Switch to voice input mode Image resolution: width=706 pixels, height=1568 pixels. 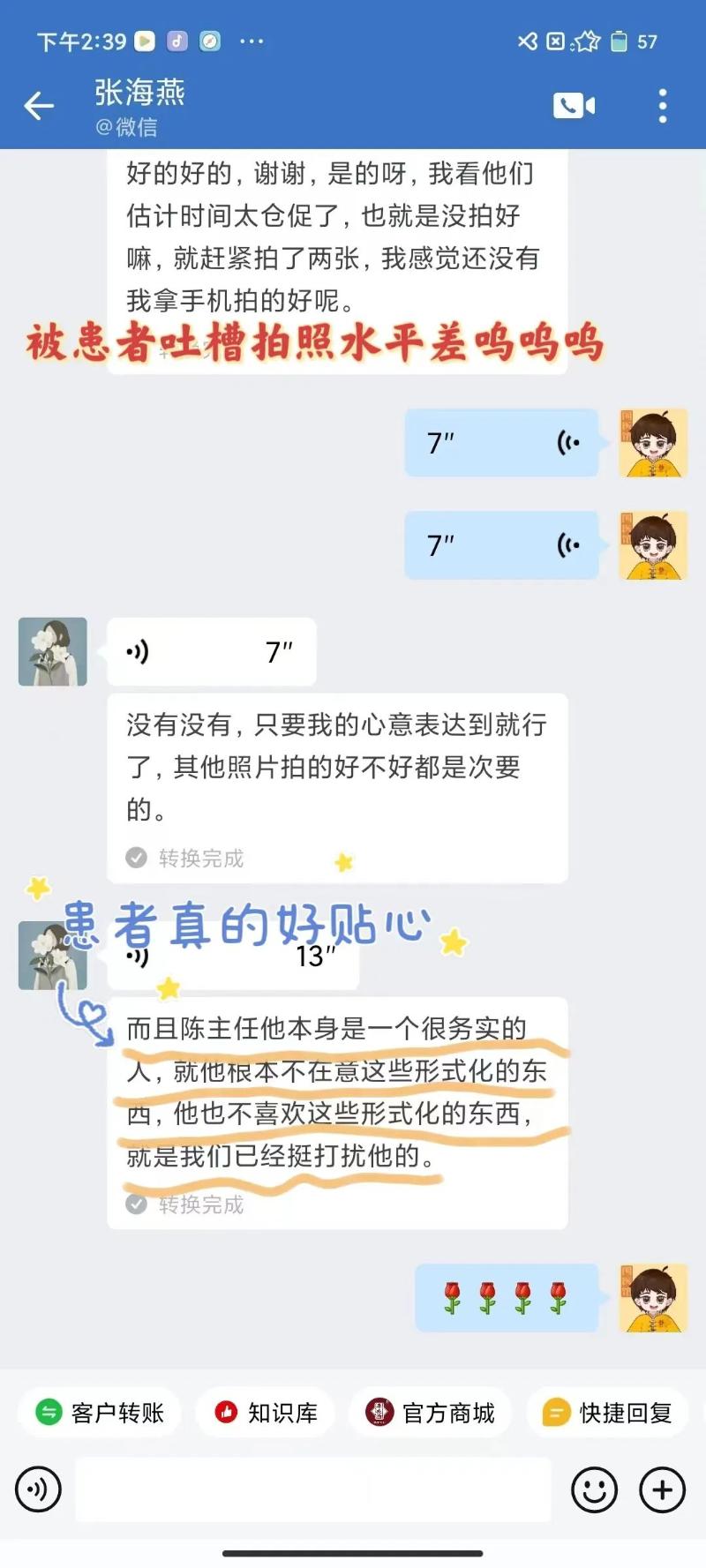coord(38,1489)
